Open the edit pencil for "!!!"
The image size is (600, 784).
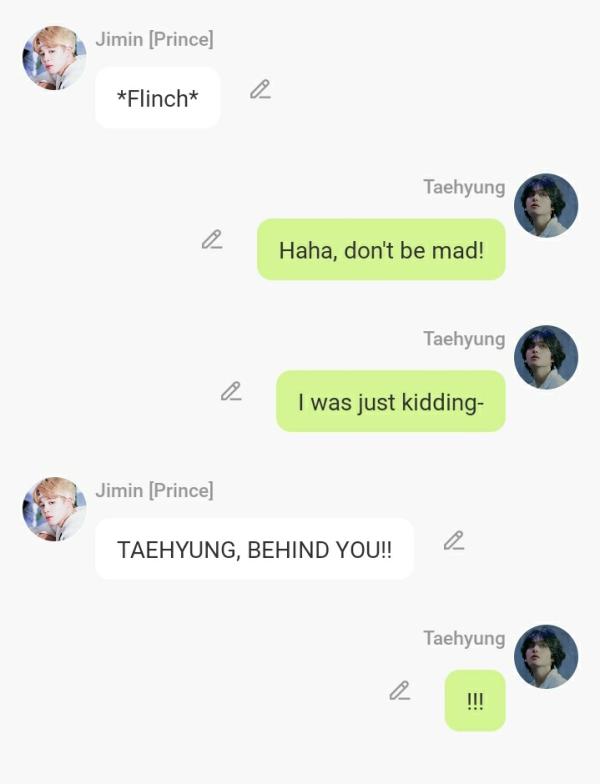(400, 691)
